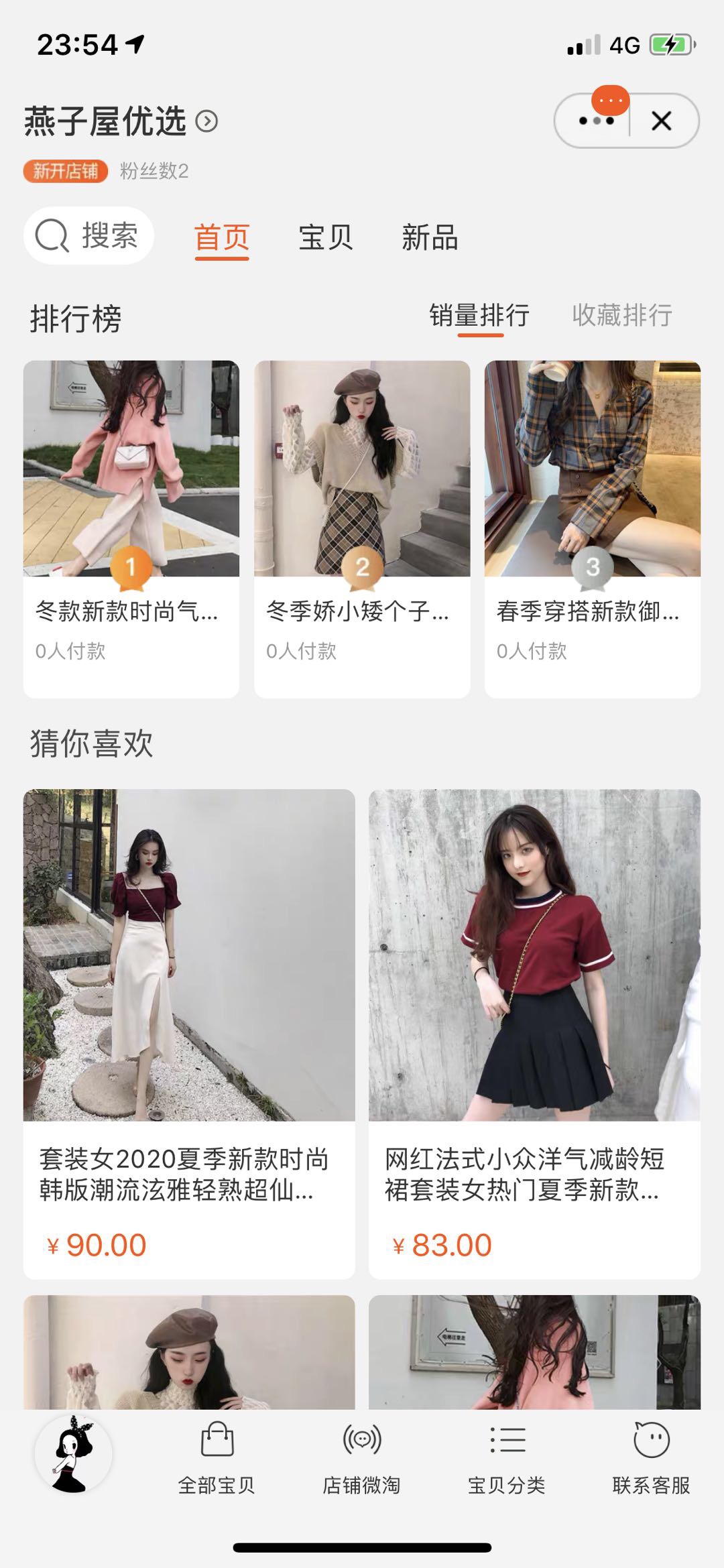The height and width of the screenshot is (1568, 724).
Task: Switch to the 宝贝 tab
Action: pos(325,238)
